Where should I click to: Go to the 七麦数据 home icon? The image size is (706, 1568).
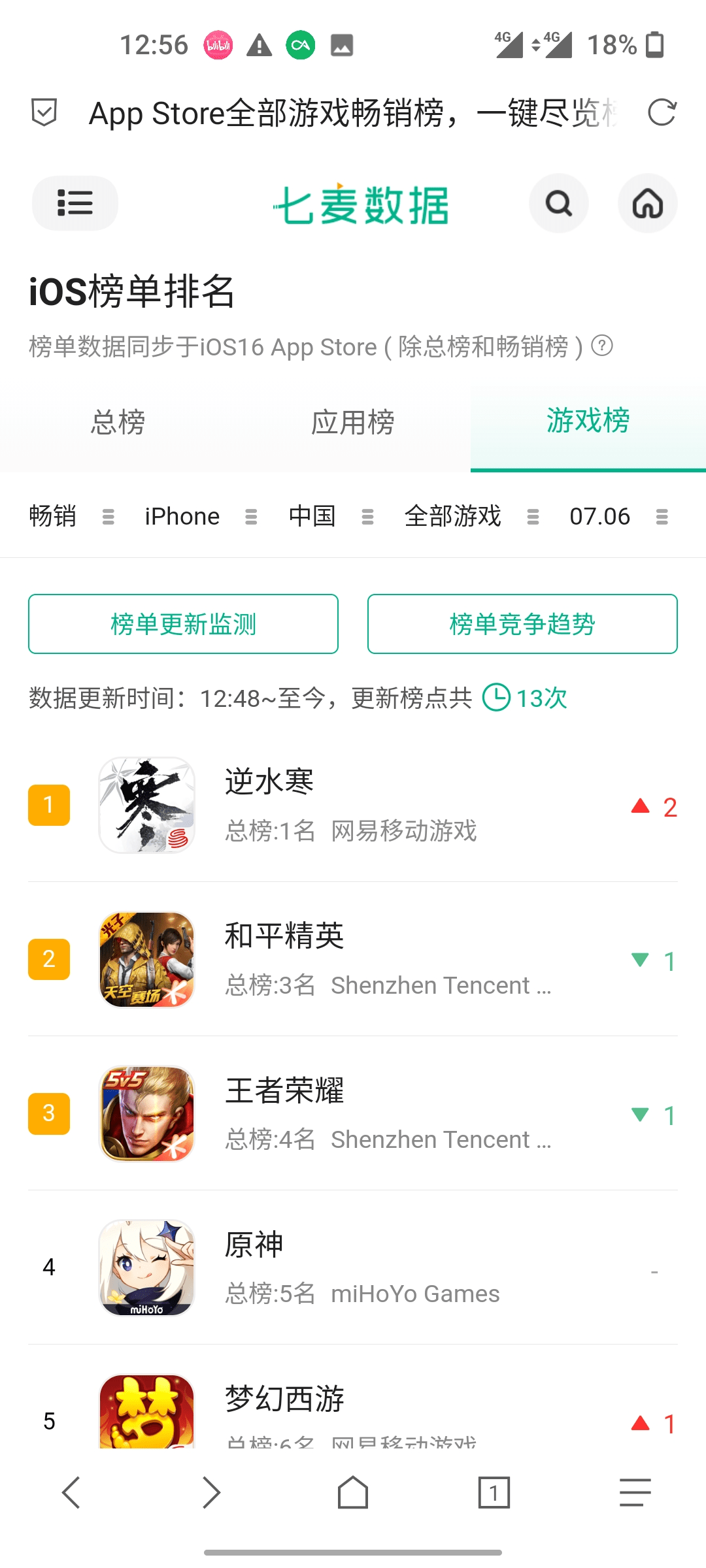(x=647, y=203)
